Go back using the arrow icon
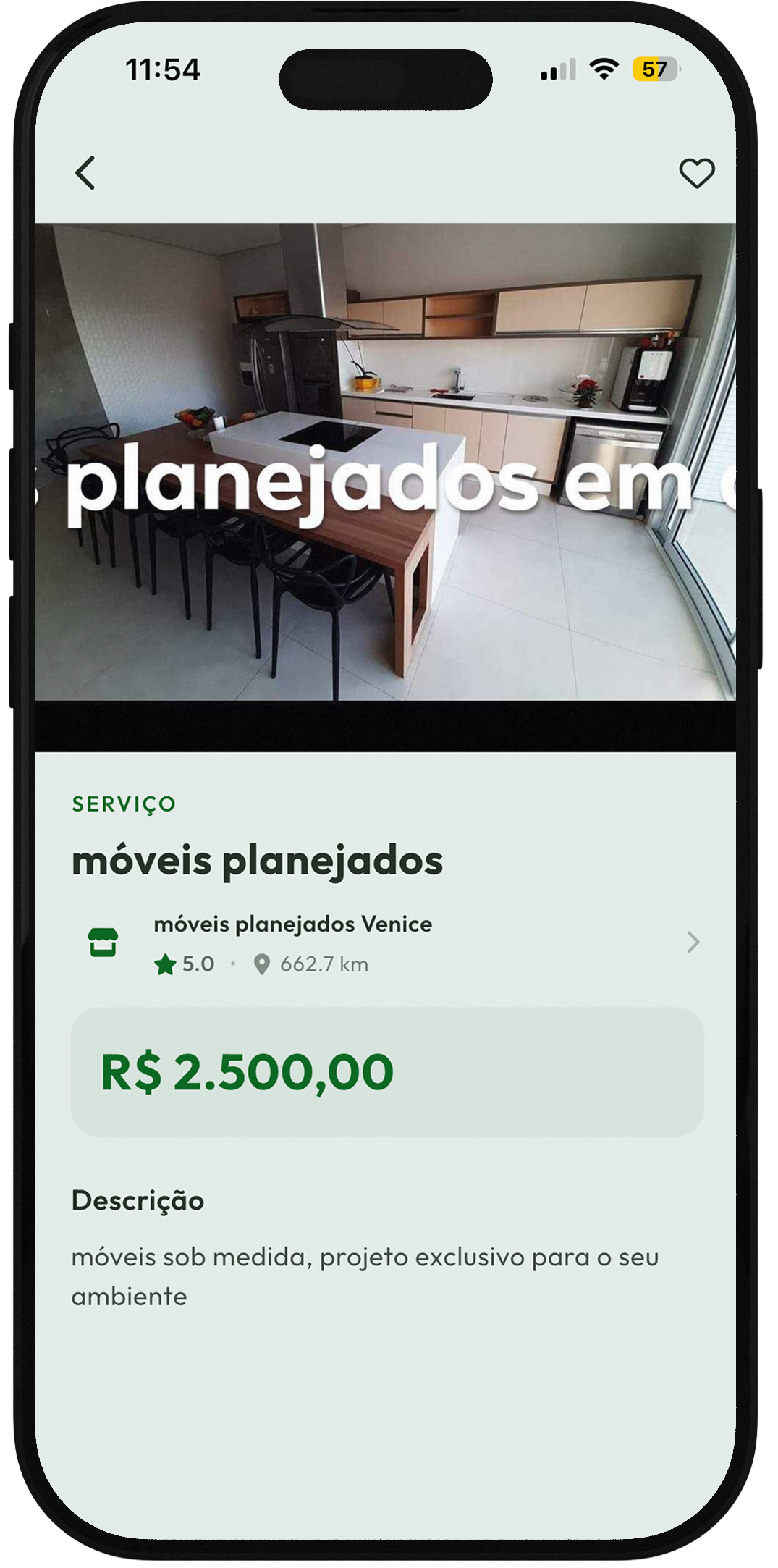This screenshot has height=1568, width=778. pos(85,173)
